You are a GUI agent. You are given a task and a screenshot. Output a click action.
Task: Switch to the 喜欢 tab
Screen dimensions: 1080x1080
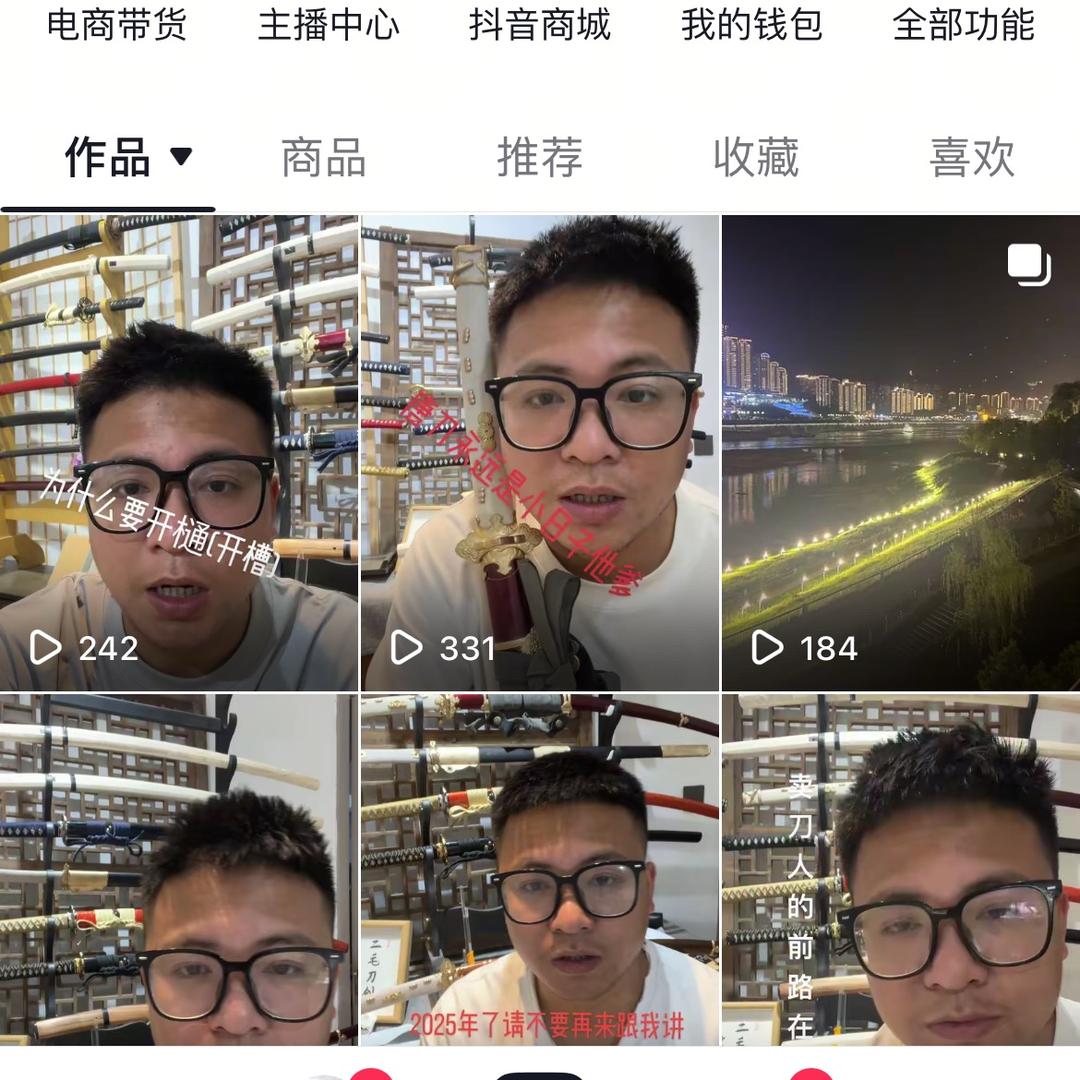972,158
